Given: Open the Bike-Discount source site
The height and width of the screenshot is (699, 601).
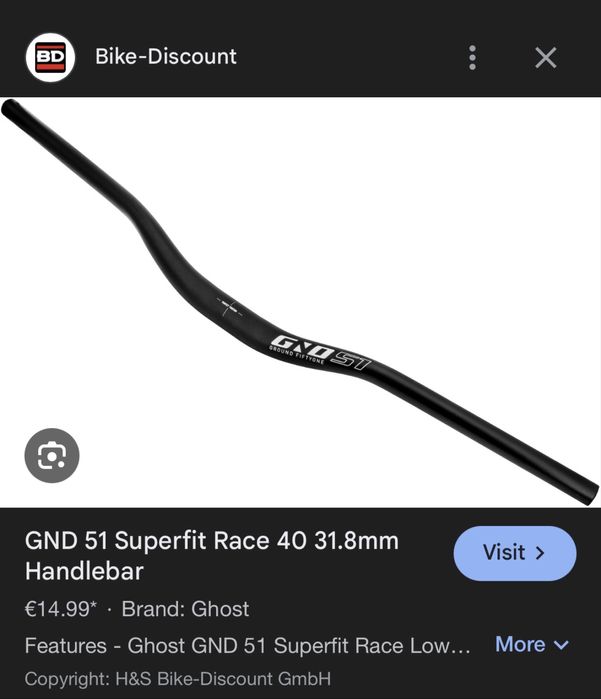Looking at the screenshot, I should pos(165,57).
